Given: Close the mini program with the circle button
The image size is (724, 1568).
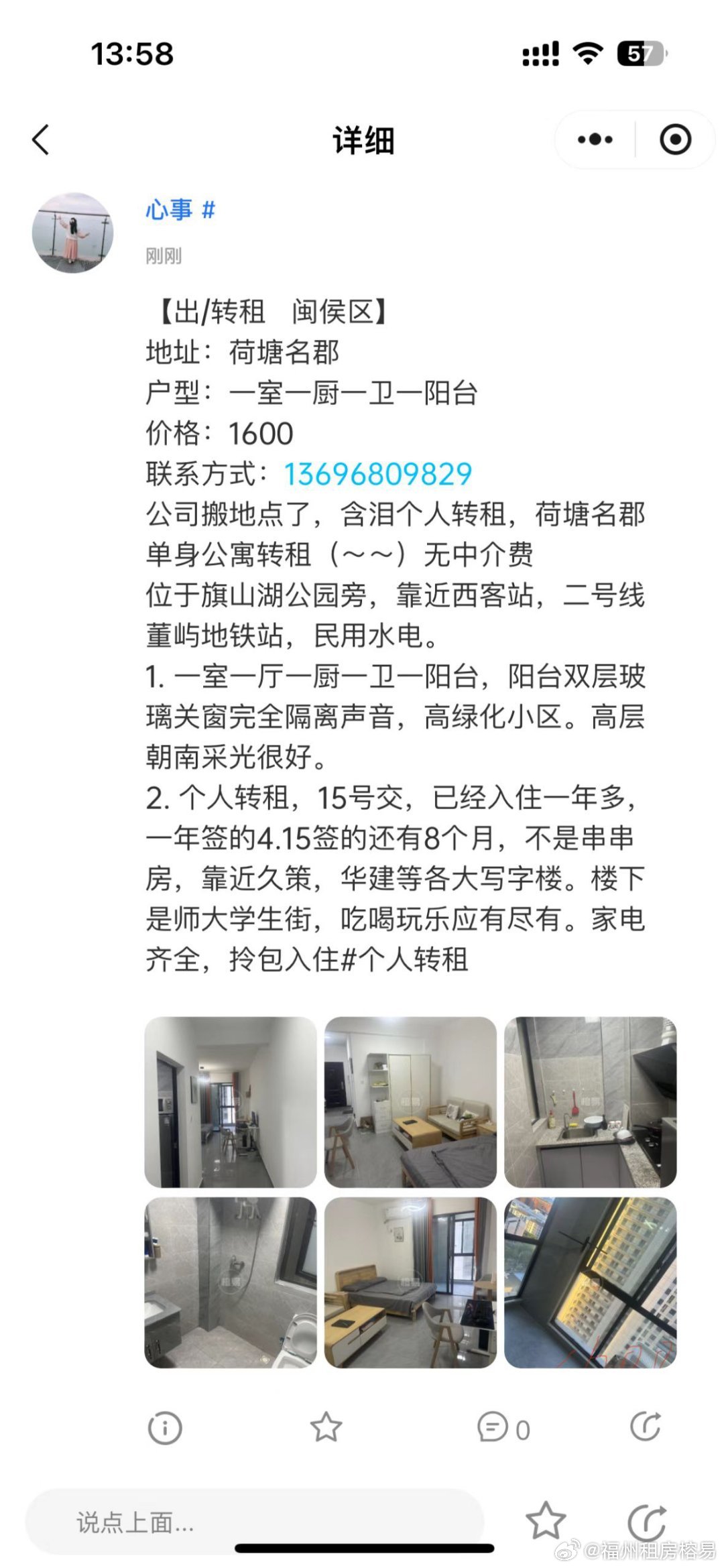Looking at the screenshot, I should 675,139.
